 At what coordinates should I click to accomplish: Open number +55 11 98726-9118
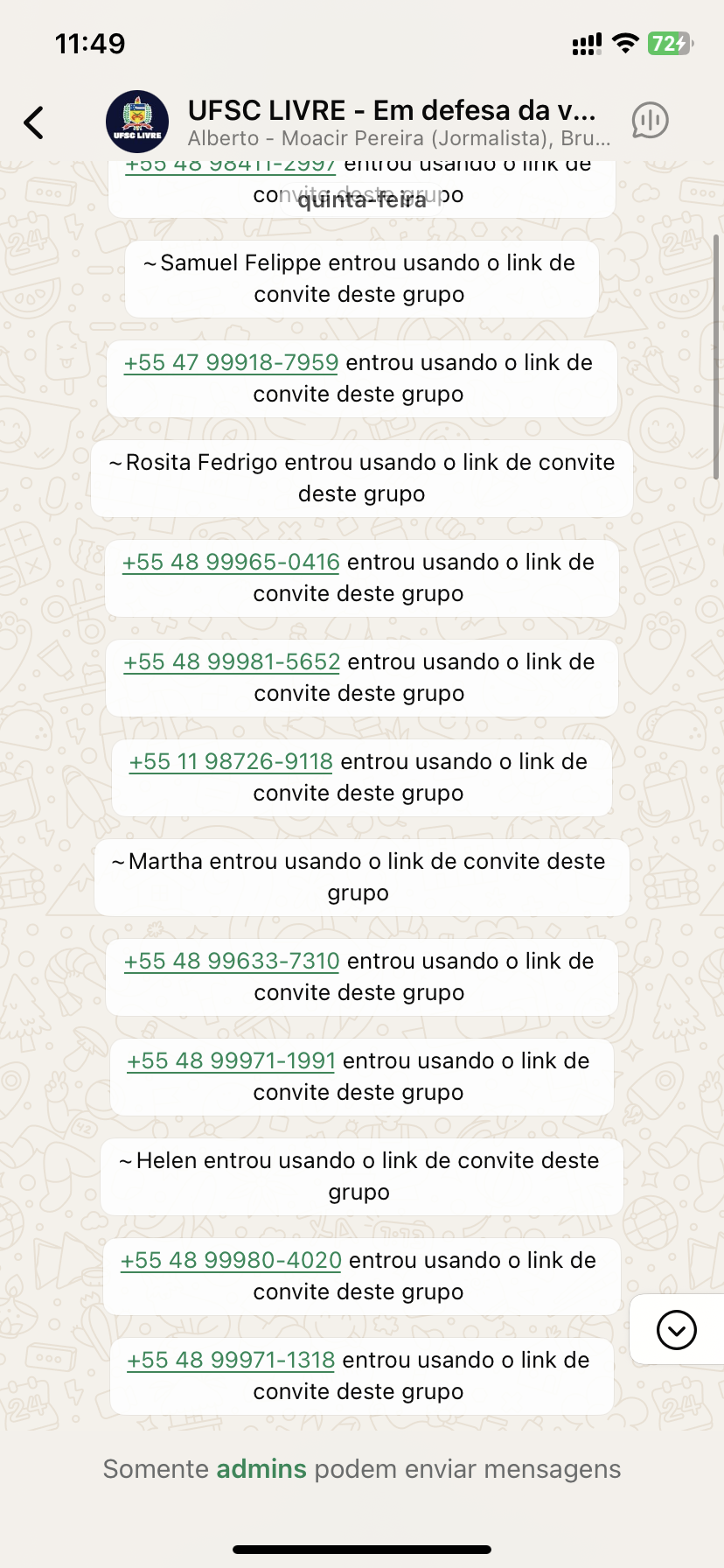tap(231, 762)
